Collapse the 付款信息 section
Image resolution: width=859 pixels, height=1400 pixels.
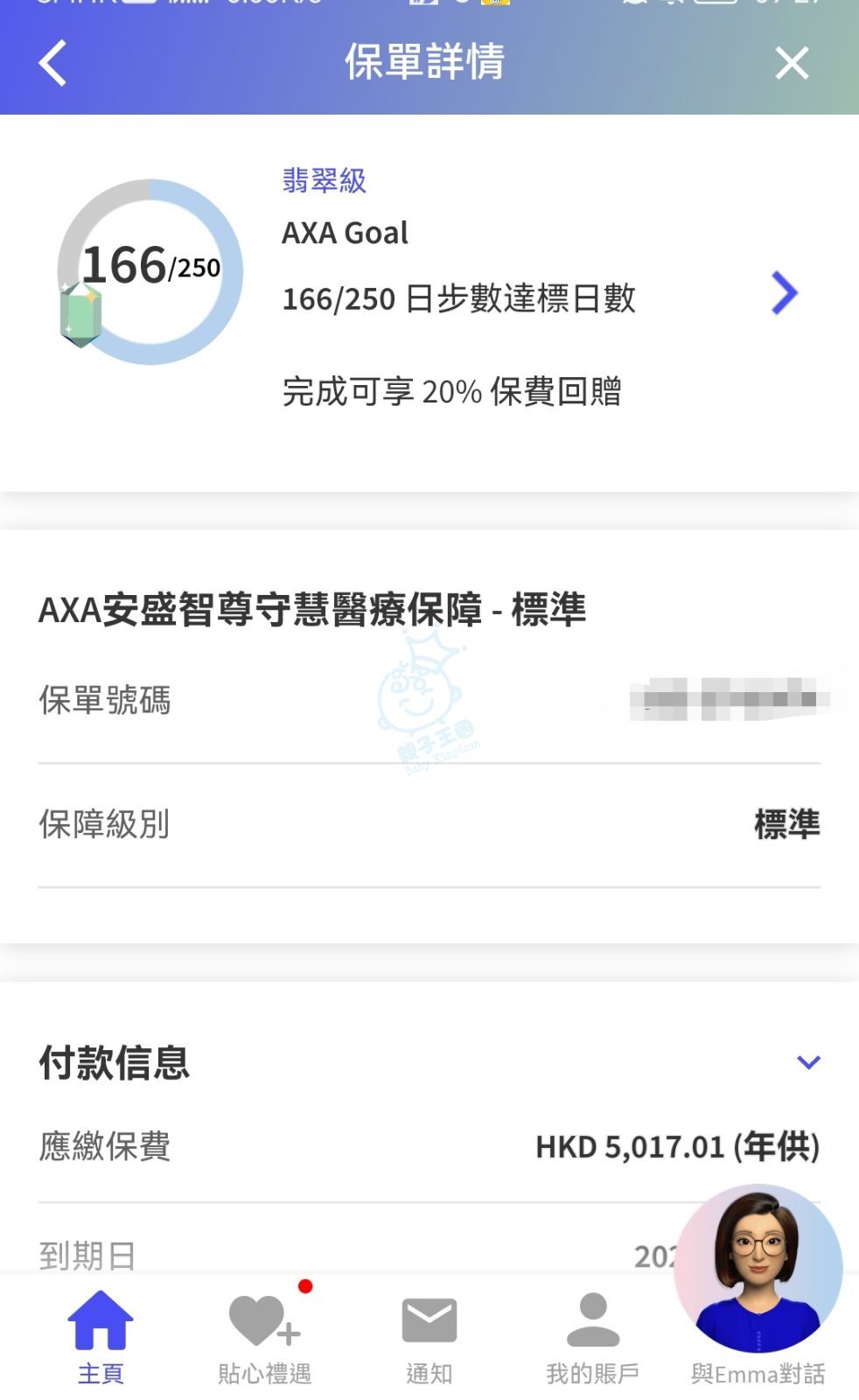pyautogui.click(x=808, y=1062)
